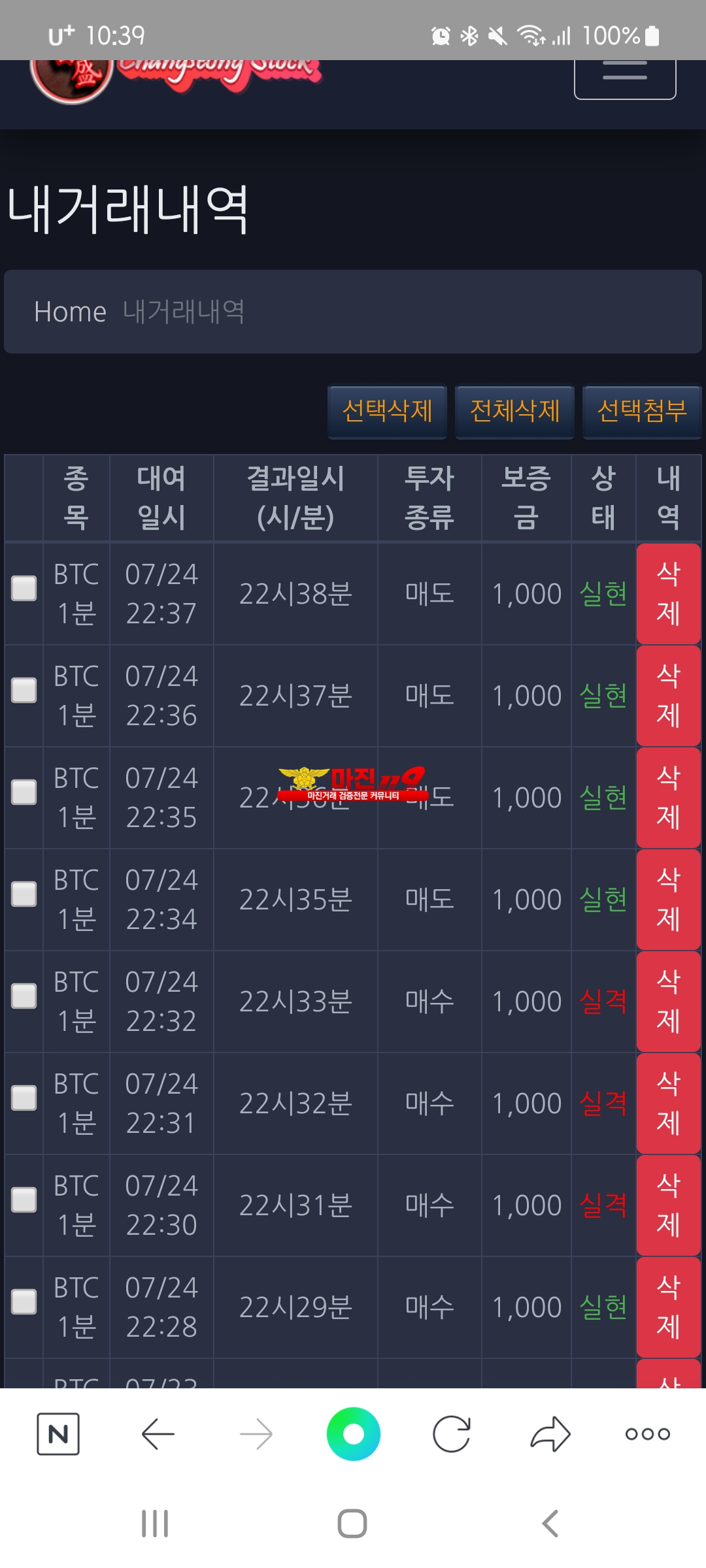Open the browser's three-dot more menu
The height and width of the screenshot is (1568, 706).
click(x=647, y=1434)
